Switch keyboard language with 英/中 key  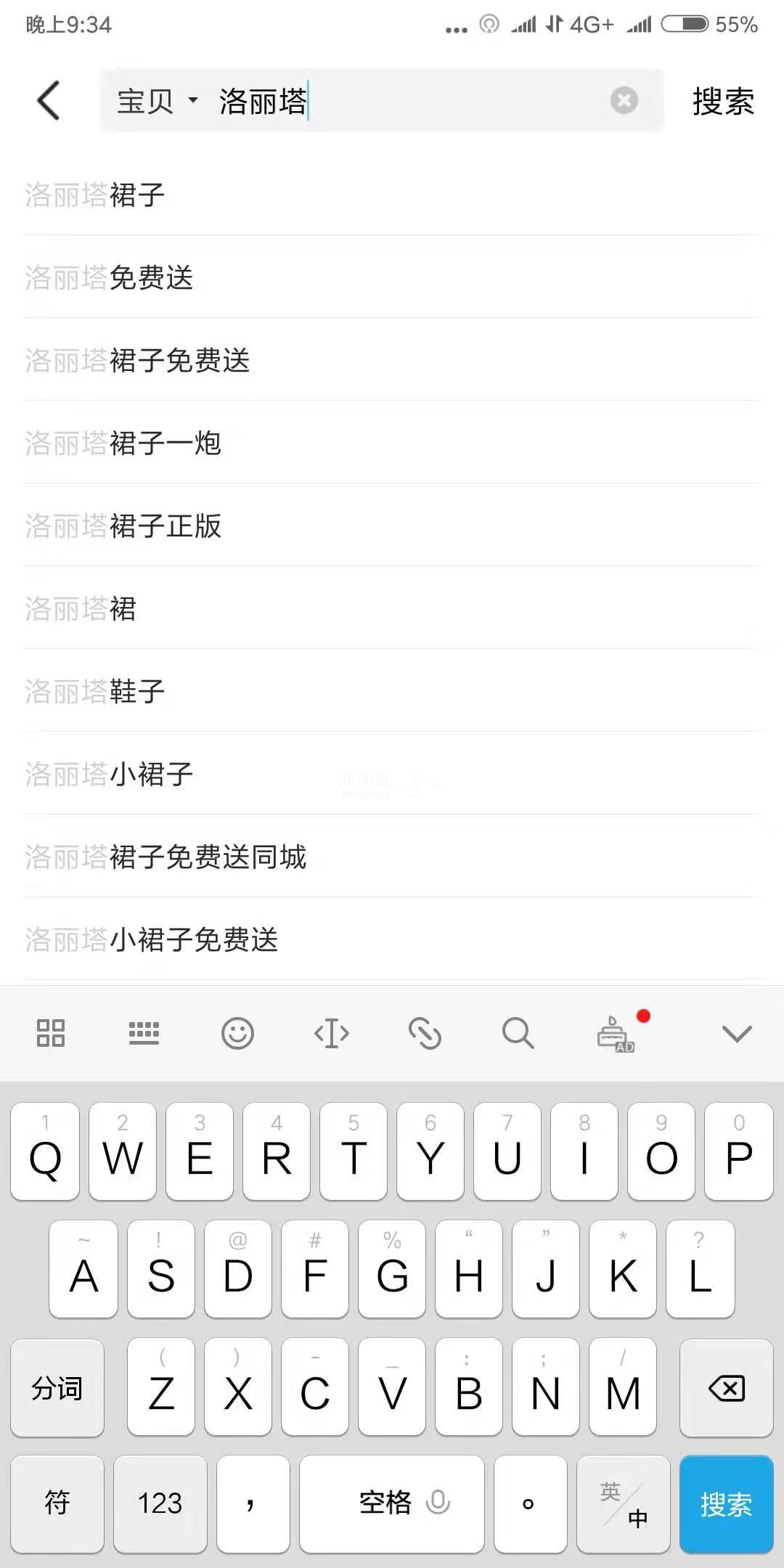click(x=624, y=1504)
